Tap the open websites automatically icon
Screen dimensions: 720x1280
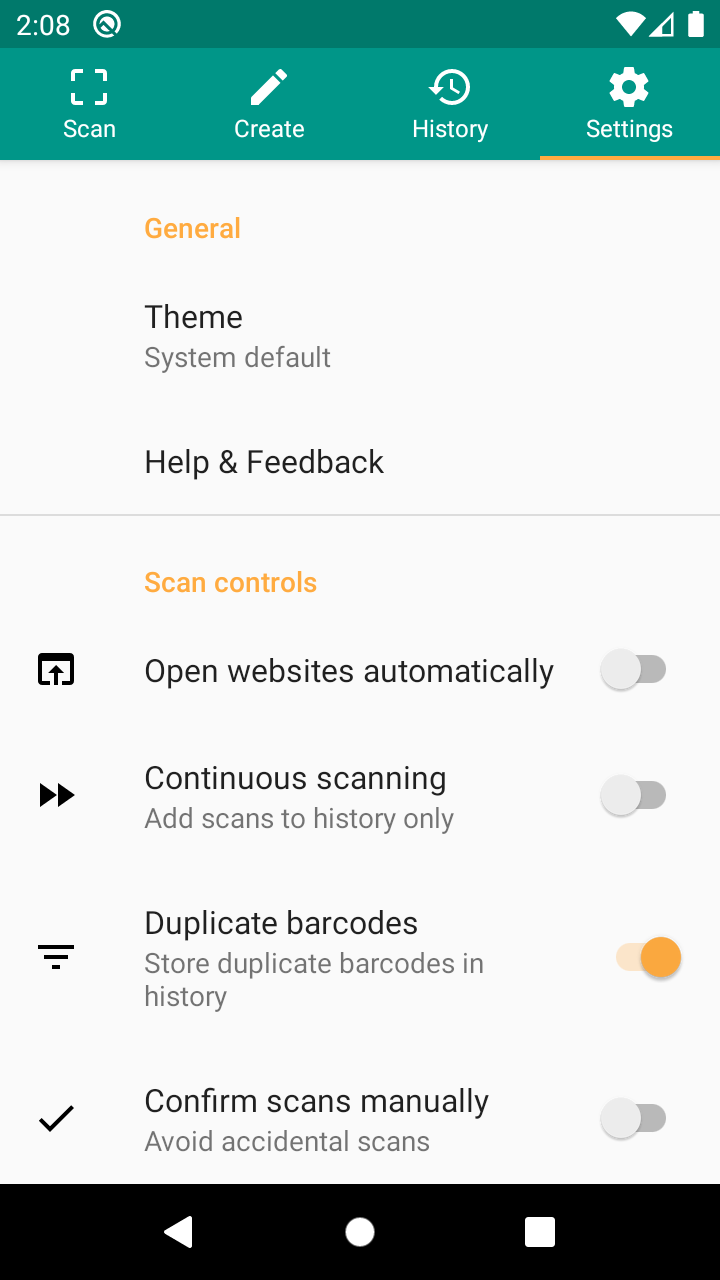point(56,669)
